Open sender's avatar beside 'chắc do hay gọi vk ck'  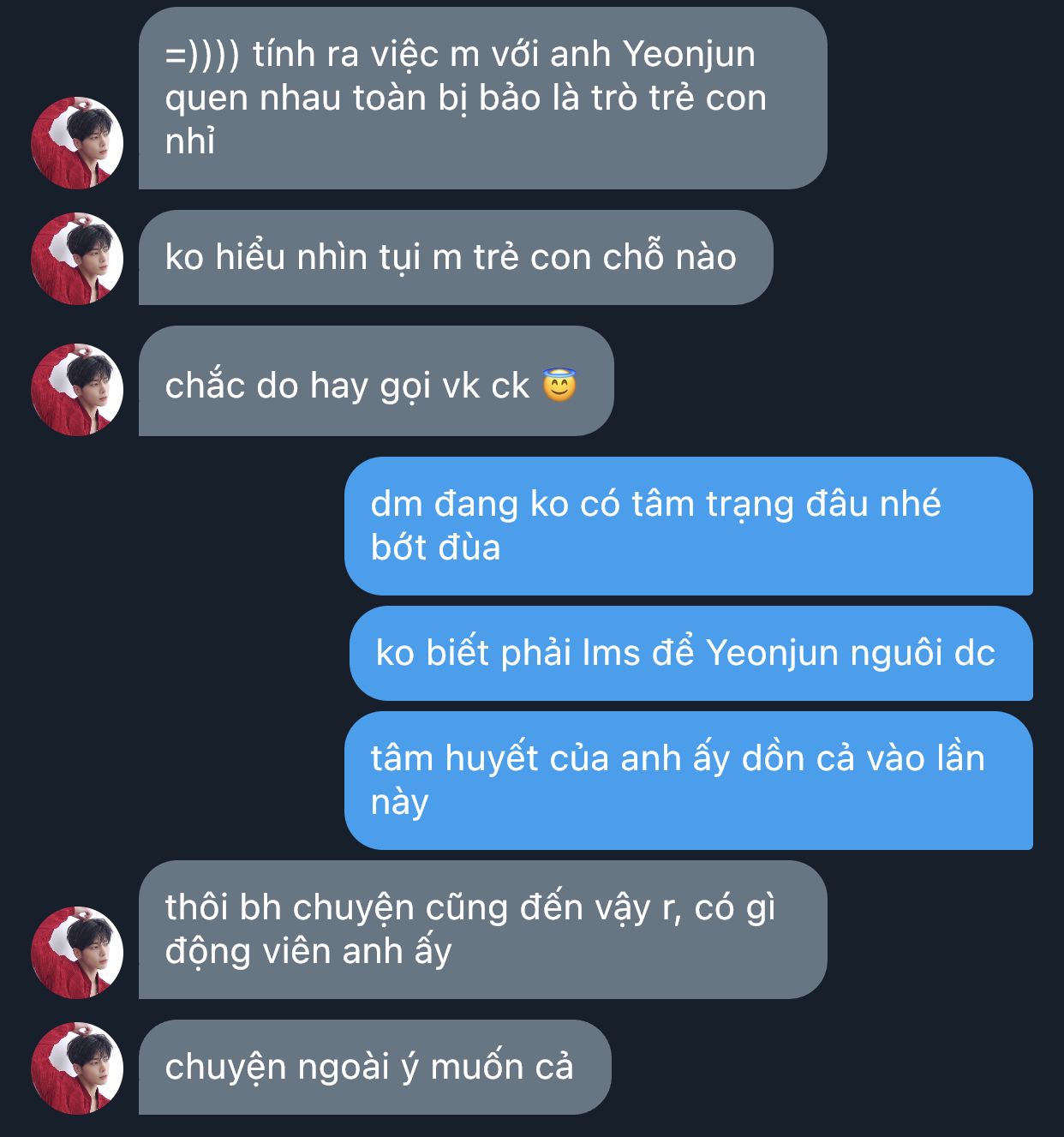[77, 390]
